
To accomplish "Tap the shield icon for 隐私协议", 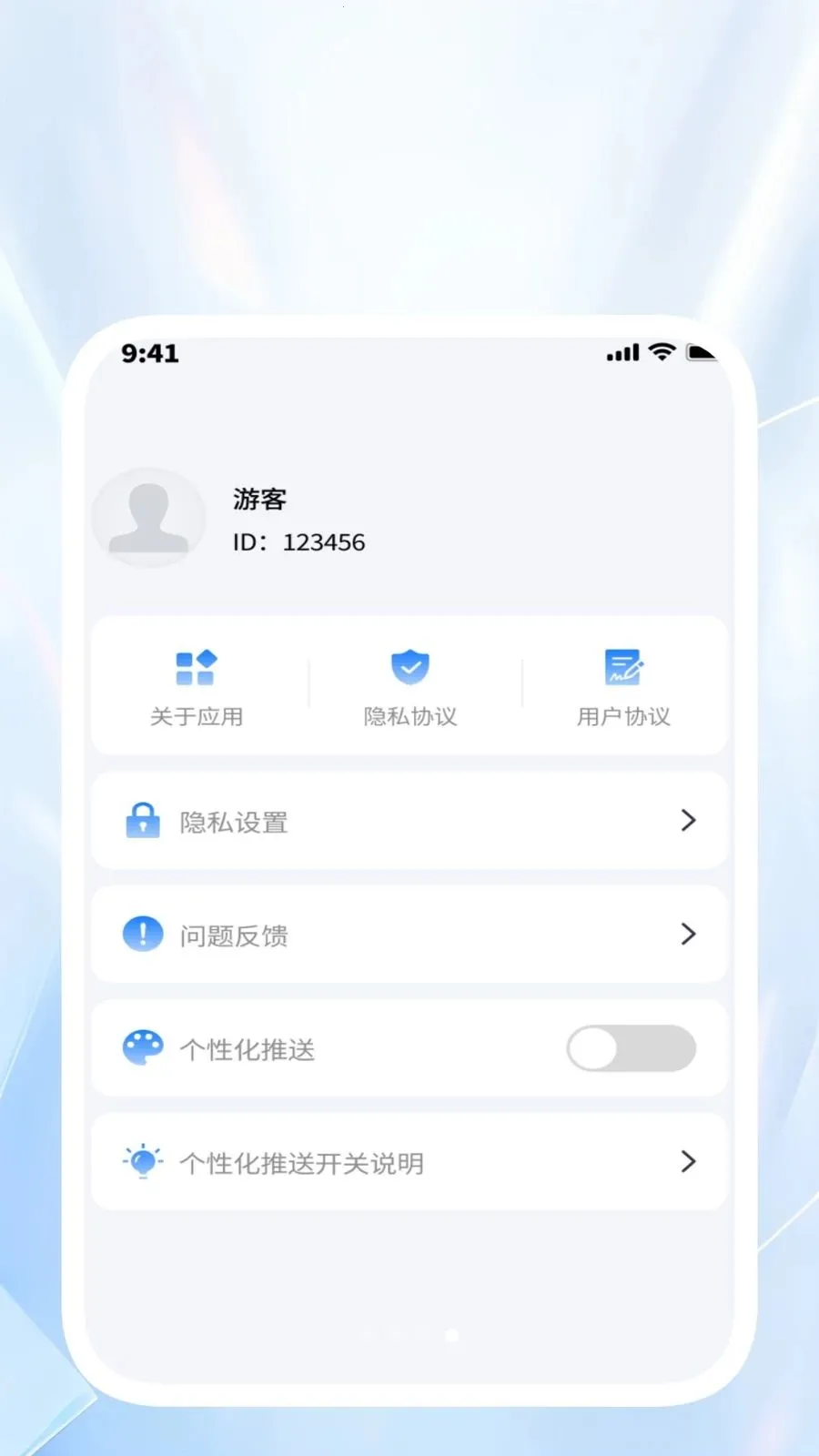I will [410, 667].
